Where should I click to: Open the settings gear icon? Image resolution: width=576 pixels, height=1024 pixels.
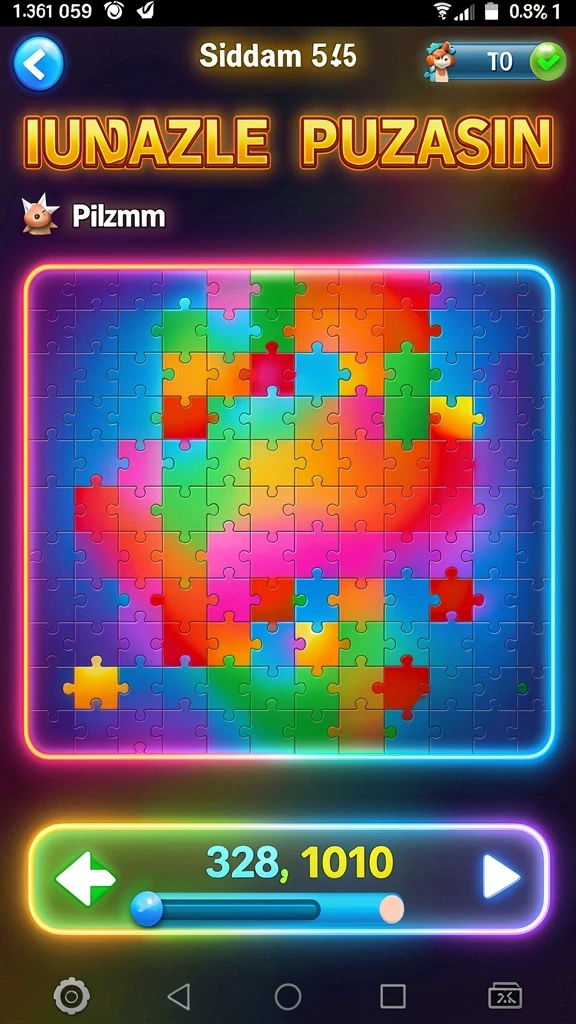(72, 997)
